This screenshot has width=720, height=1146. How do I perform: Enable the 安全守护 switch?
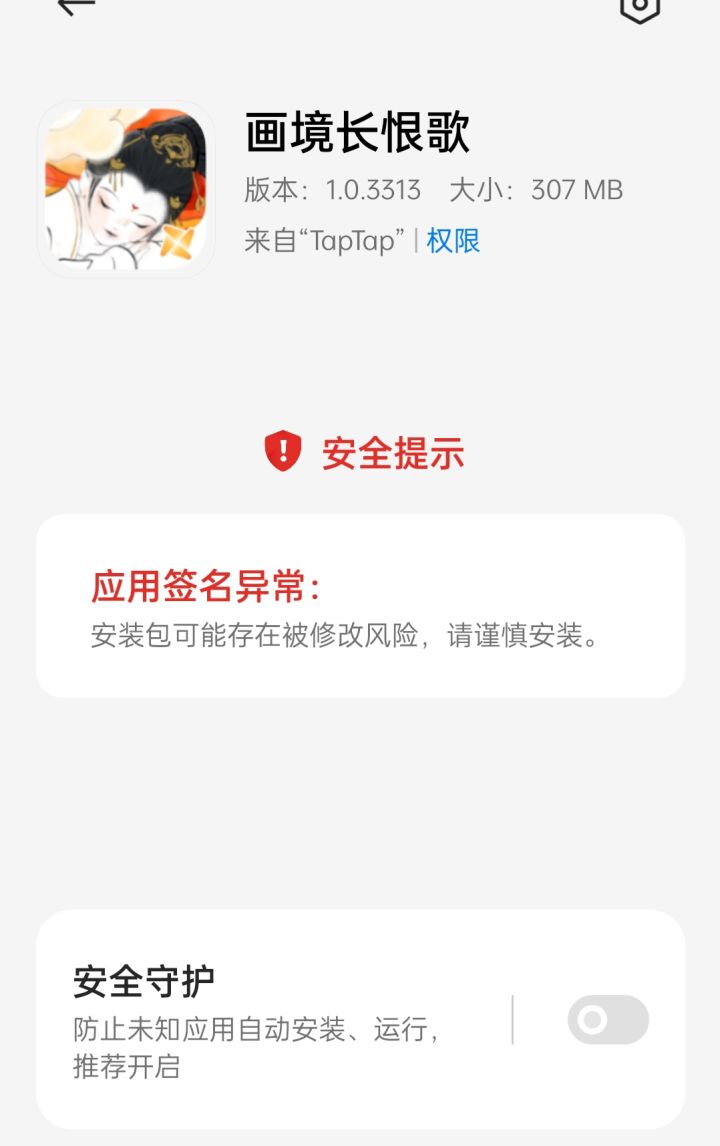pyautogui.click(x=607, y=1020)
